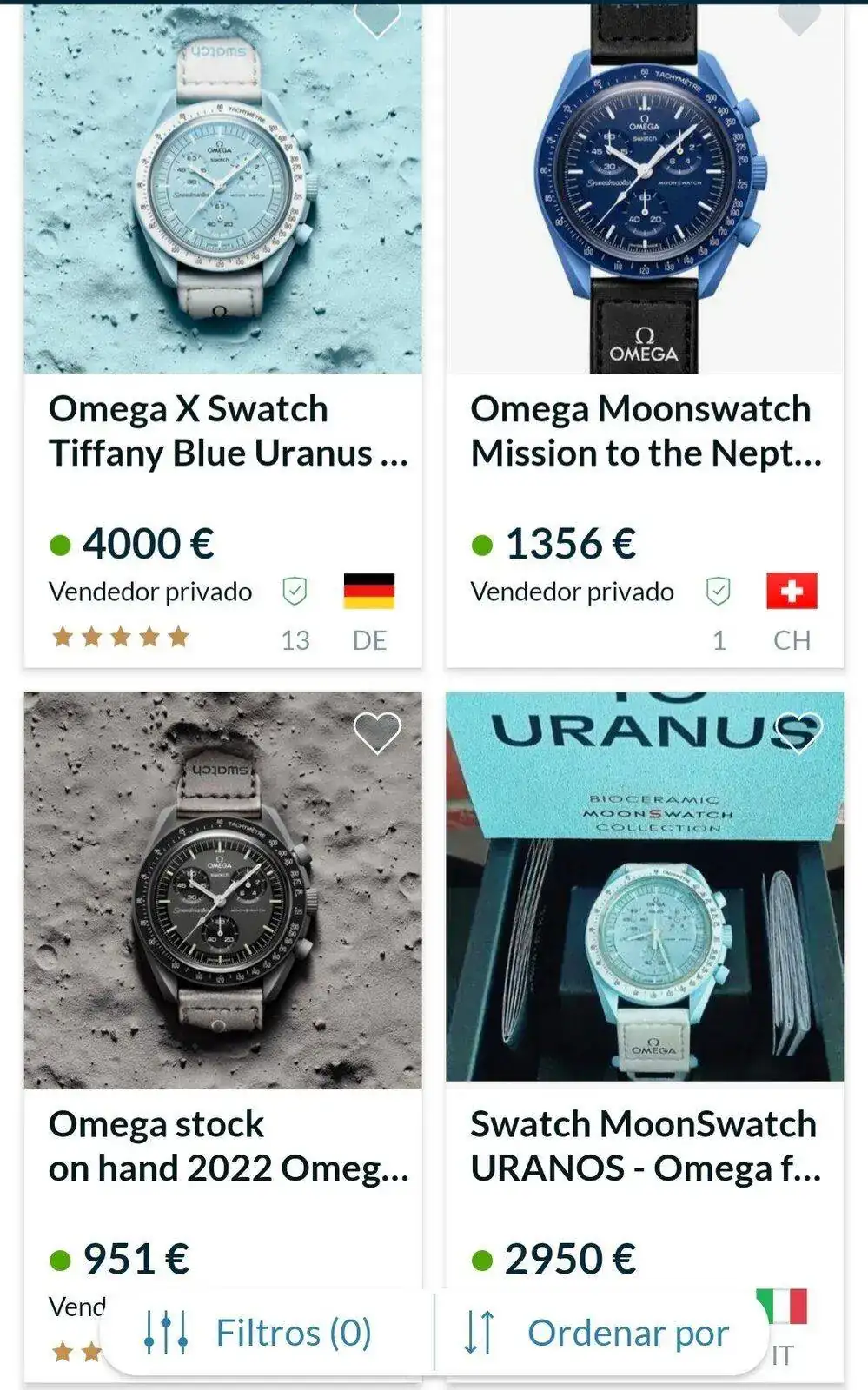Favorite the Omega stock on hand 2022 watch
Screen dimensions: 868x1390
click(x=377, y=732)
